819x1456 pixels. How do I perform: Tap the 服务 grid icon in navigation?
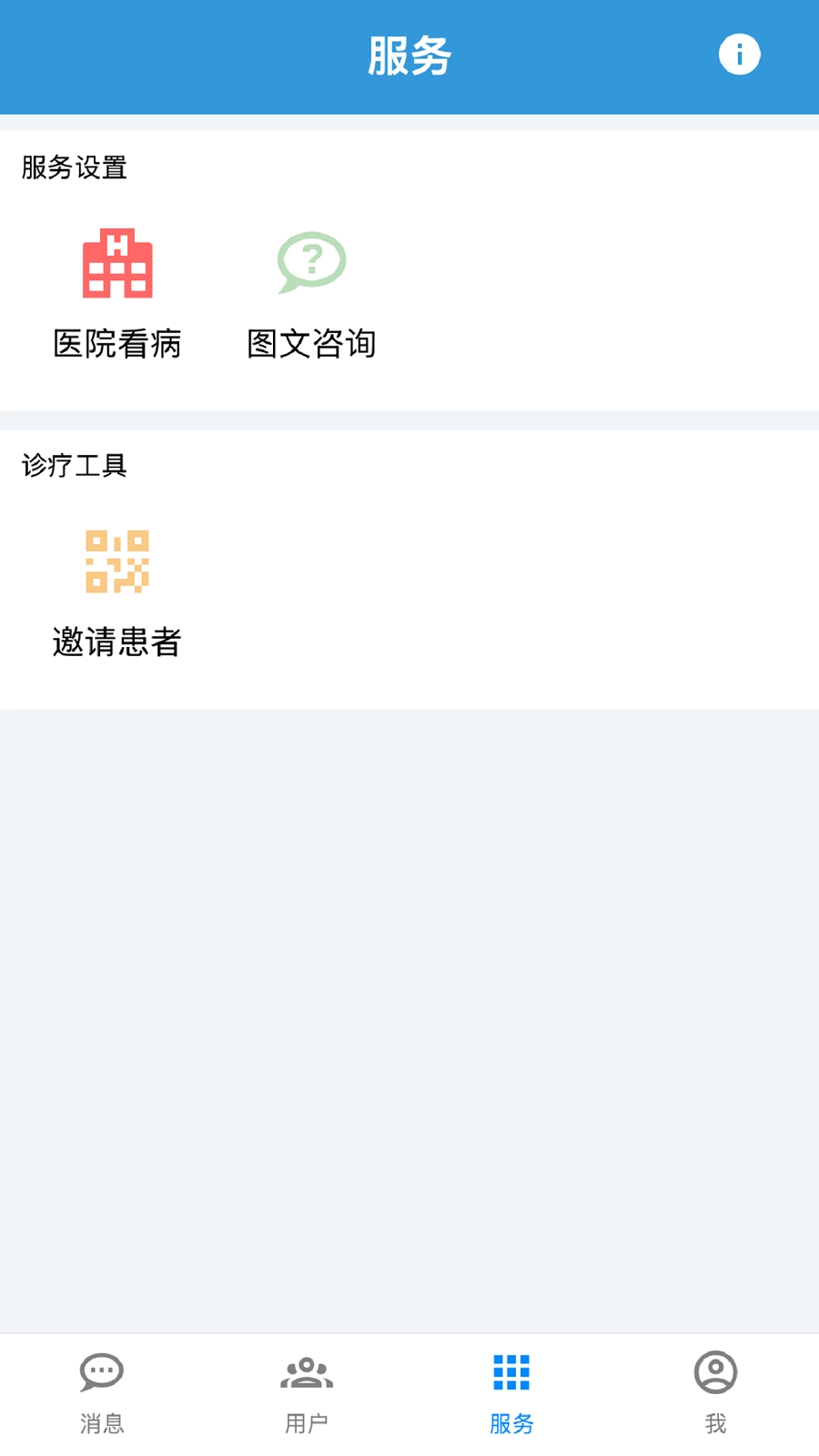point(511,1372)
